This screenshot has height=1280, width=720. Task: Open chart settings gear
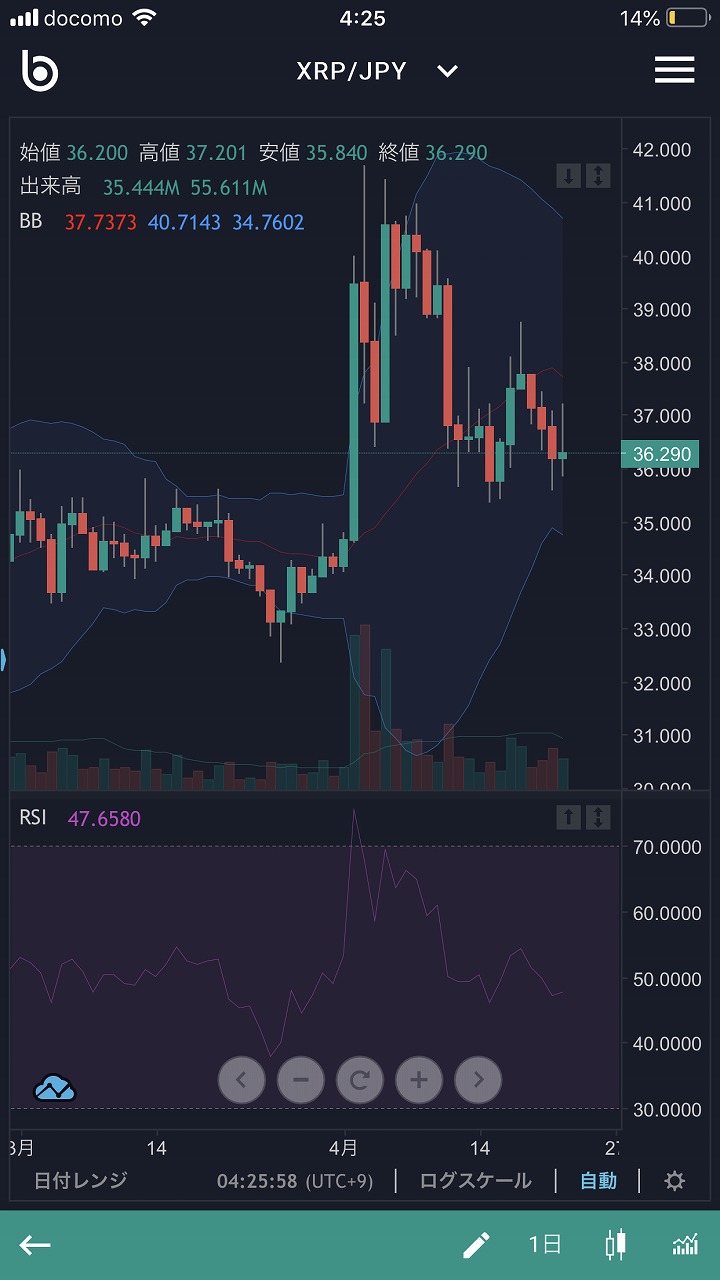click(x=675, y=1181)
